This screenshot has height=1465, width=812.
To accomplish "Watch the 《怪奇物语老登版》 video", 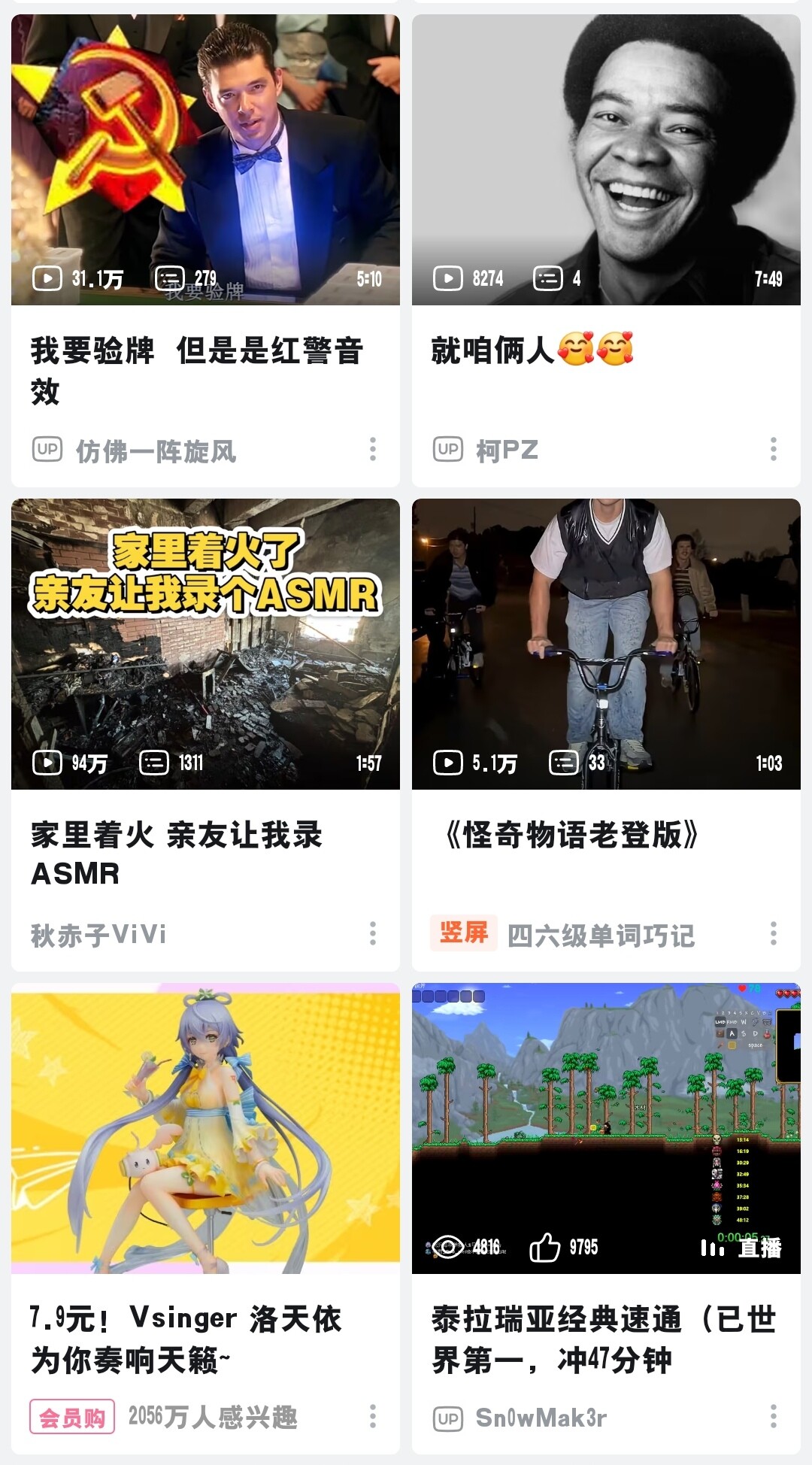I will (x=606, y=644).
